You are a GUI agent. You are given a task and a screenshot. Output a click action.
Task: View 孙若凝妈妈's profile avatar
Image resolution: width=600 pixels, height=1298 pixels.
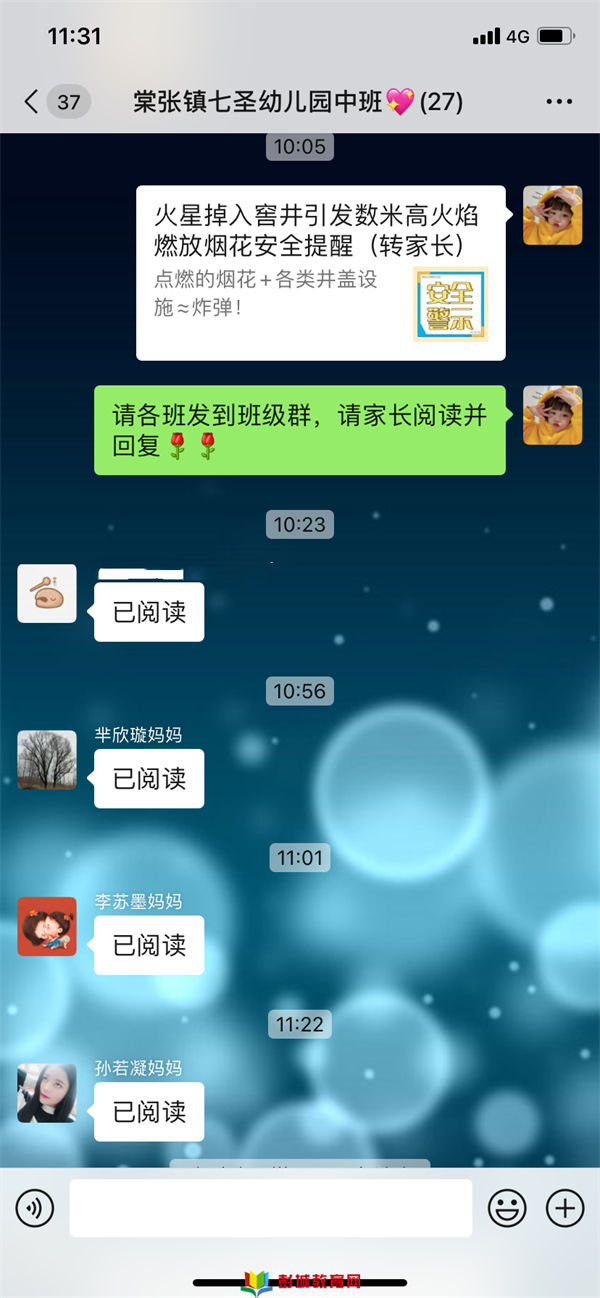(x=47, y=1092)
